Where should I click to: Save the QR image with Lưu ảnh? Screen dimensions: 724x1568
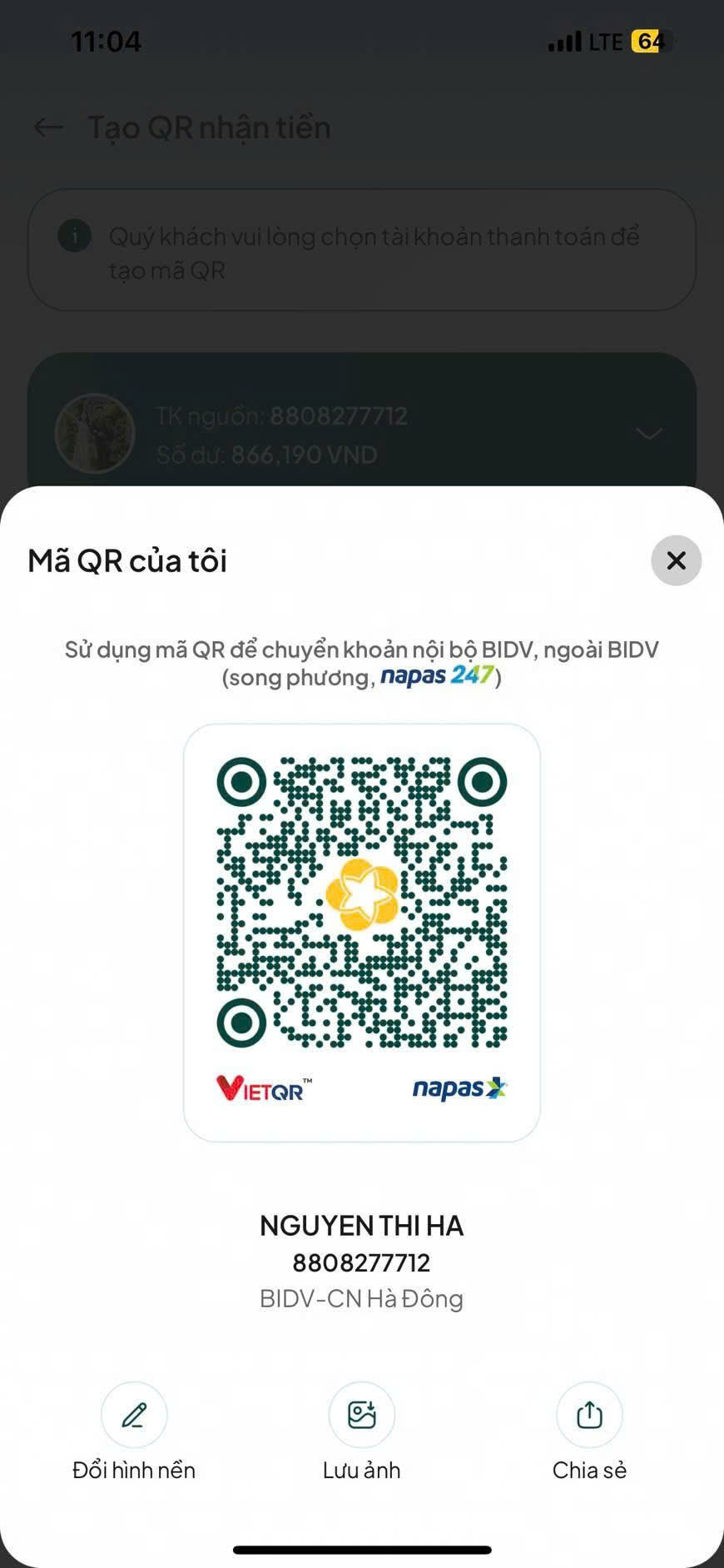pyautogui.click(x=361, y=1415)
